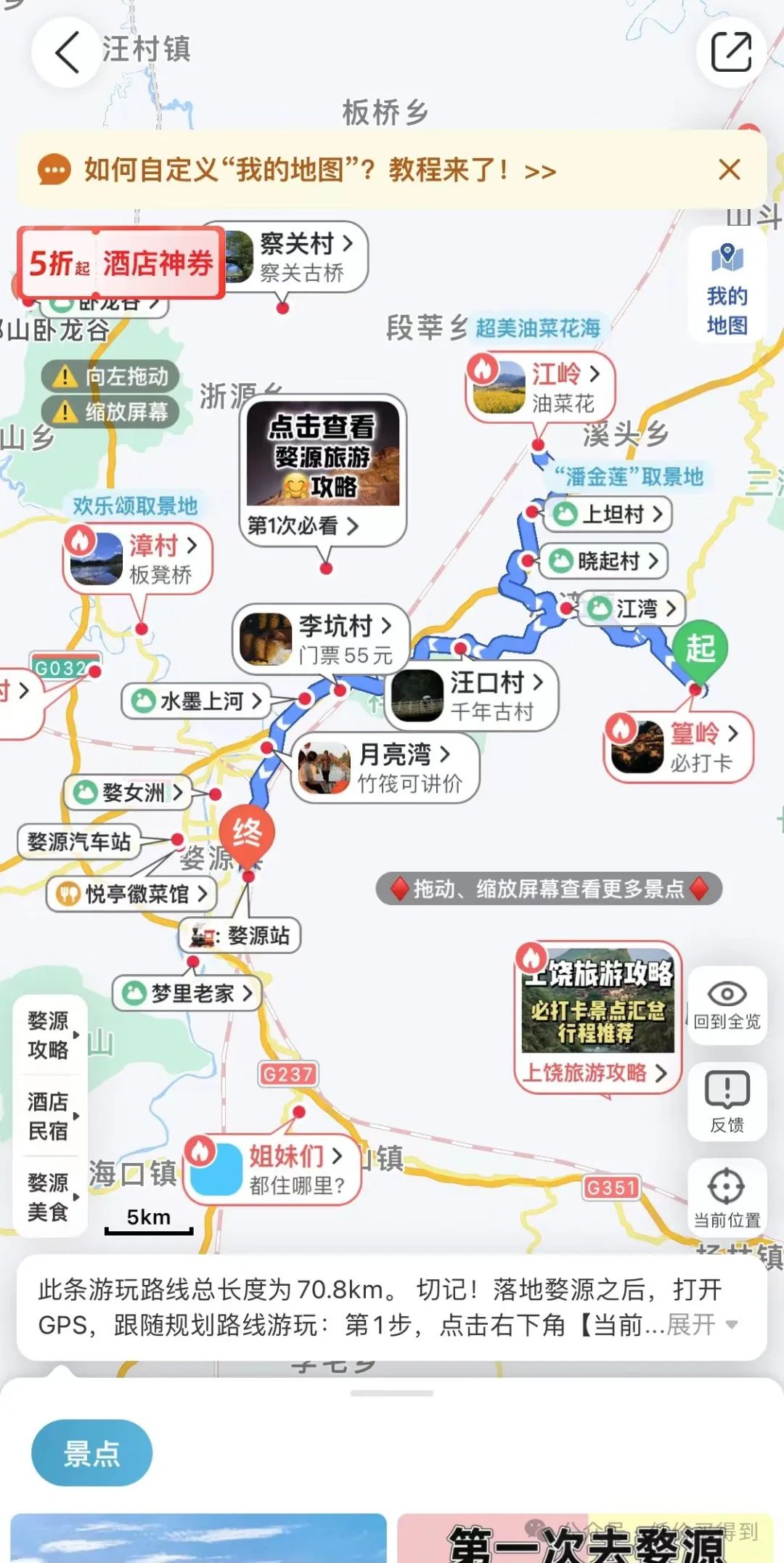Viewport: 784px width, 1563px height.
Task: Open 上饶旅游攻略 card
Action: pos(598,1018)
